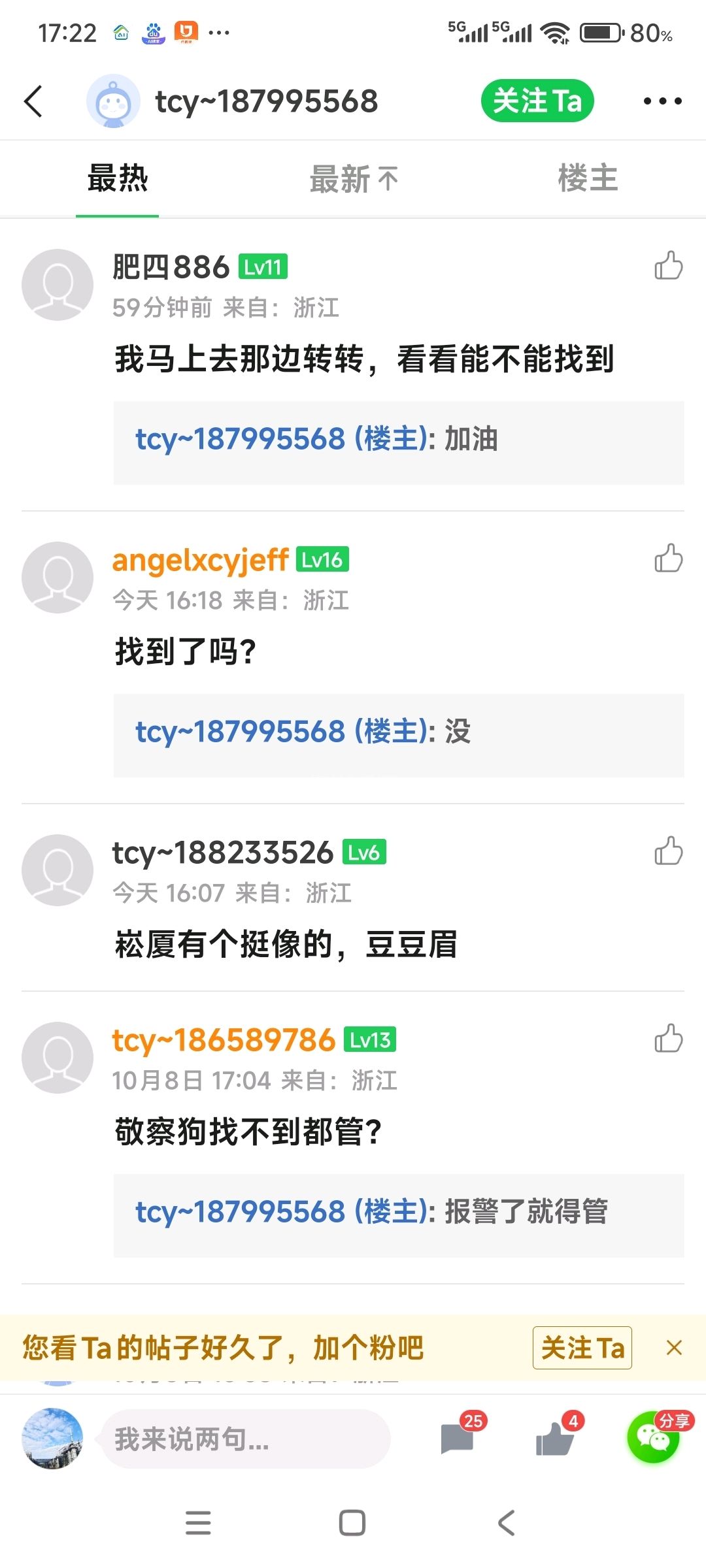
Task: Give the post a thumbs up
Action: [555, 1439]
